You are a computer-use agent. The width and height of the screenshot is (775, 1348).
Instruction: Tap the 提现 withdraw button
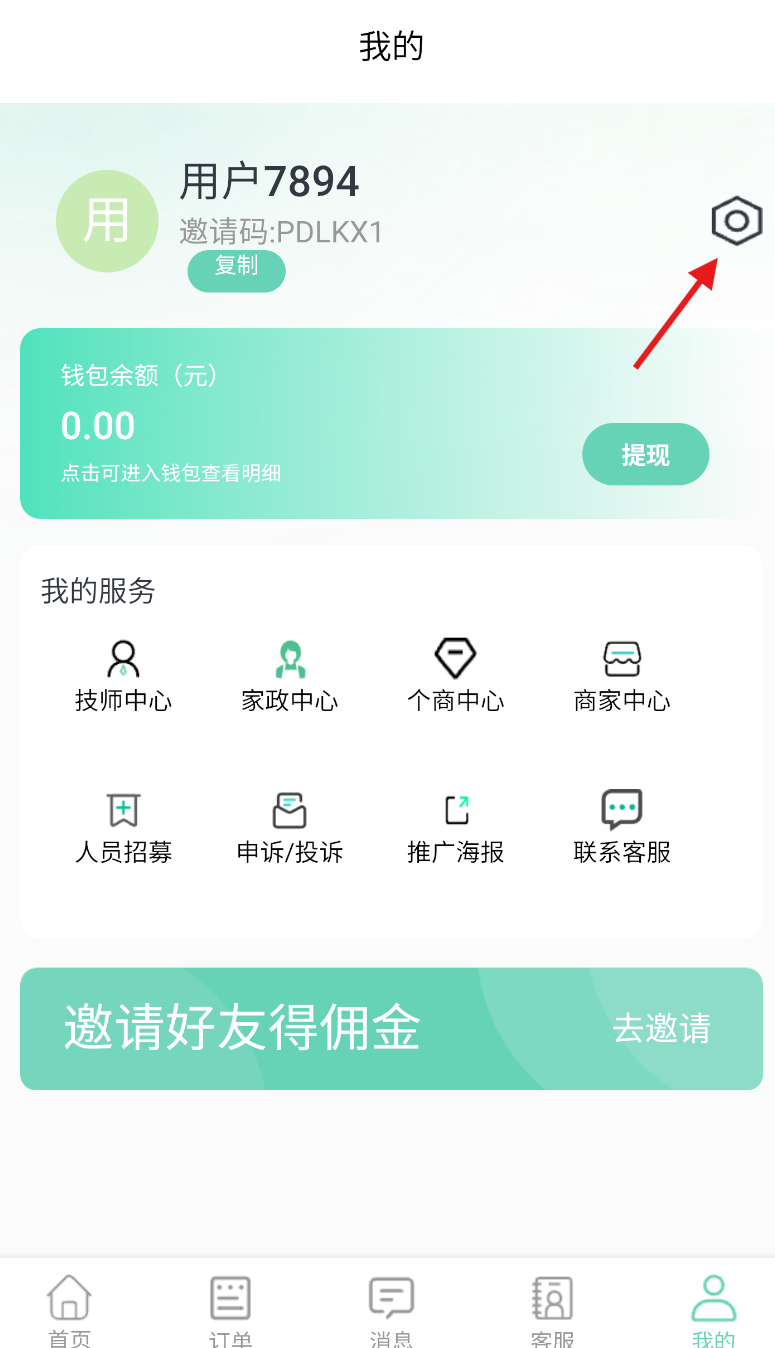click(646, 455)
